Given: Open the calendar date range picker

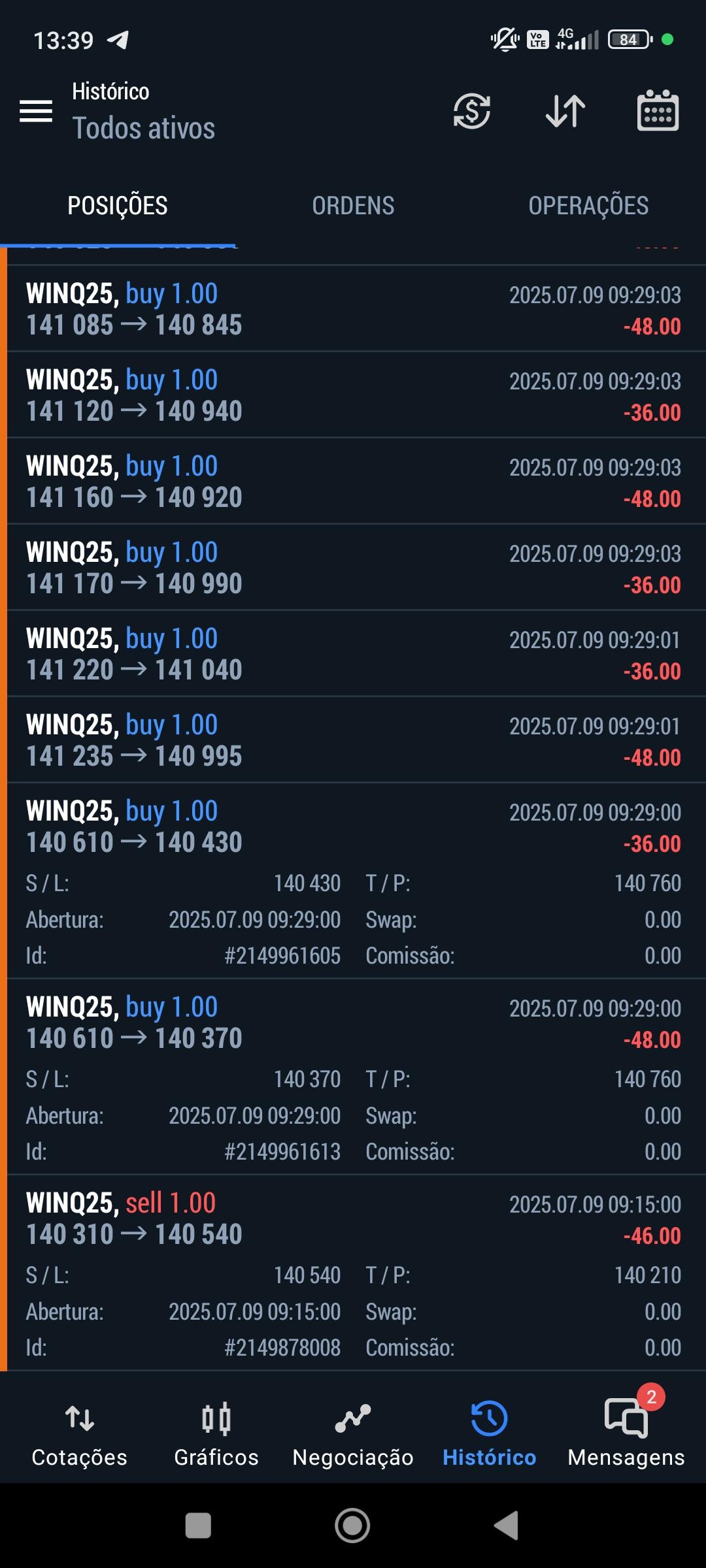Looking at the screenshot, I should (658, 111).
